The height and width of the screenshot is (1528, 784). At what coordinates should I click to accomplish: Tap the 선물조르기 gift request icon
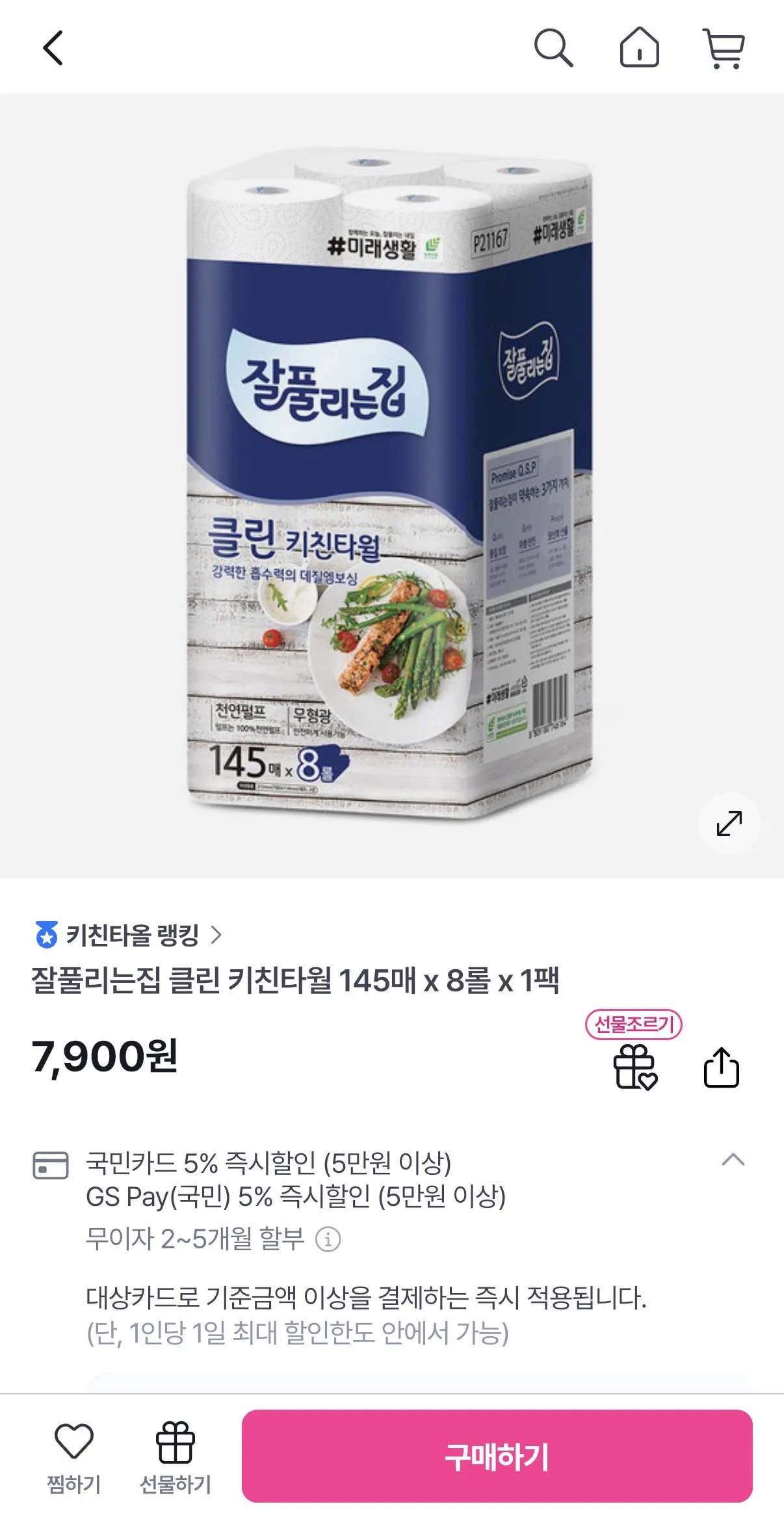point(635,1066)
